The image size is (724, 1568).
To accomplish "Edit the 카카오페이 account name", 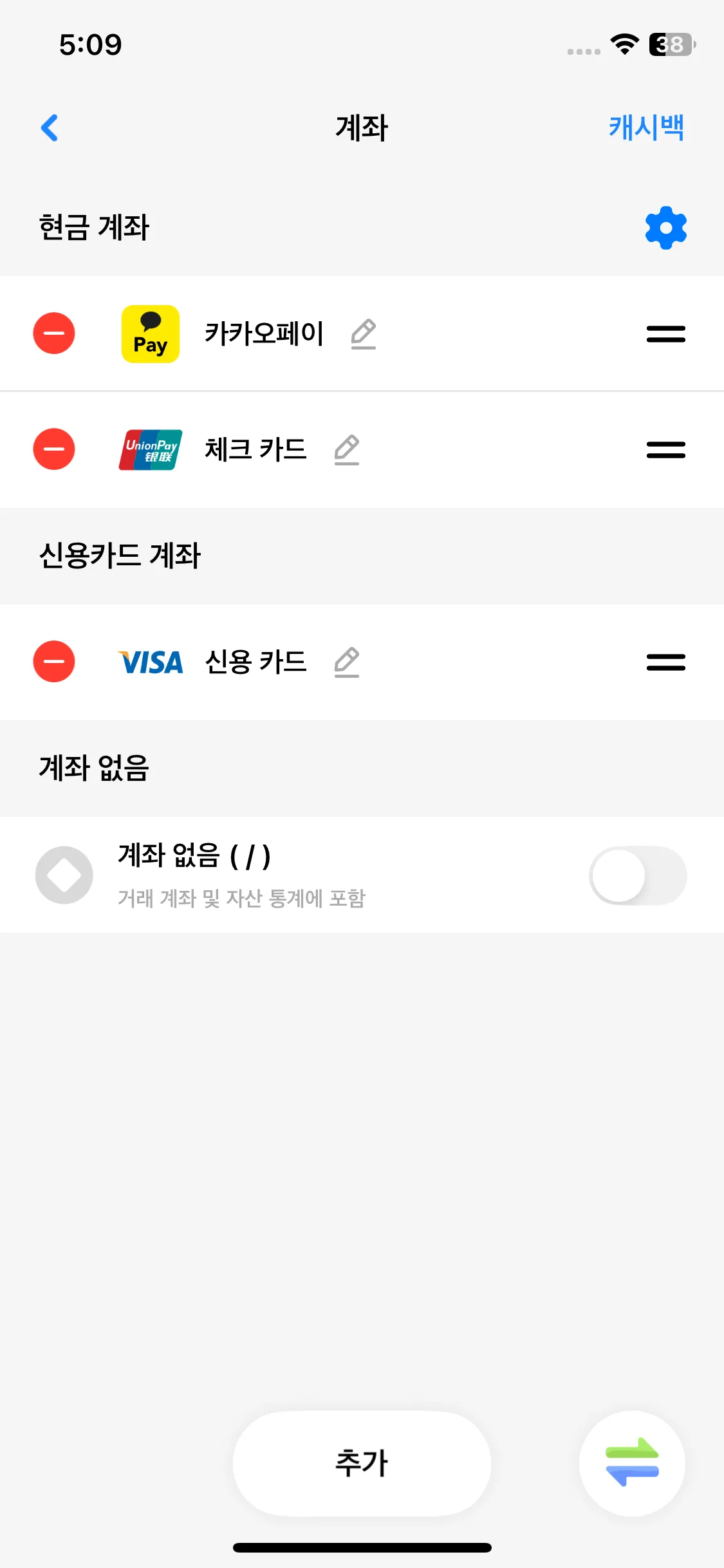I will point(364,334).
